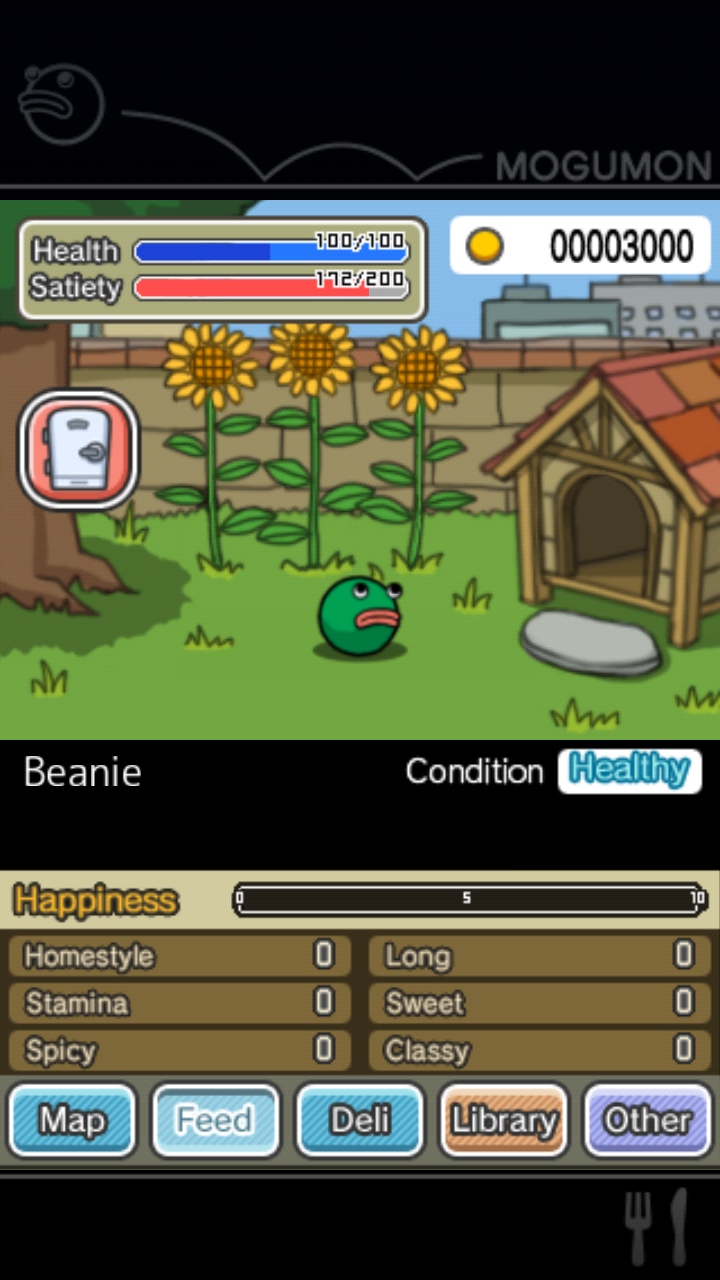Open the refrigerator icon
The image size is (720, 1280).
pos(78,449)
